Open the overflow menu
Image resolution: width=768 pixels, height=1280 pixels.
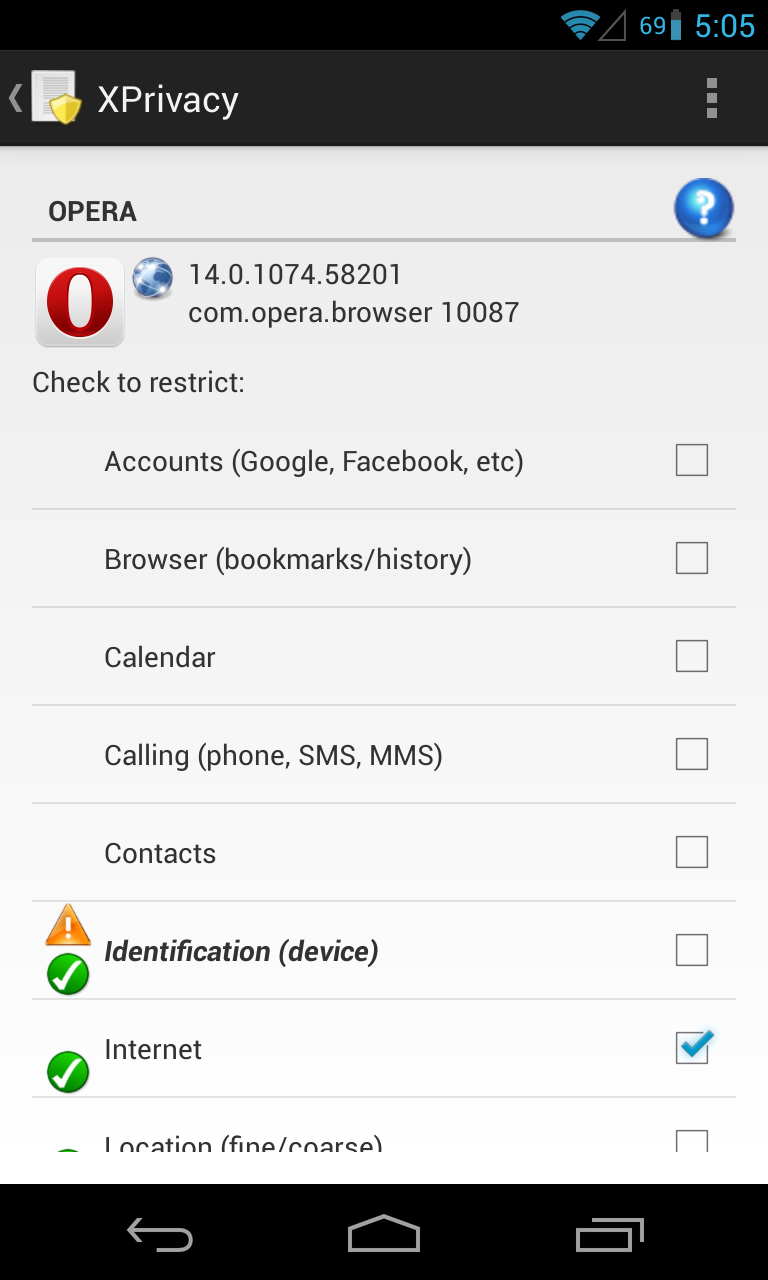coord(712,97)
